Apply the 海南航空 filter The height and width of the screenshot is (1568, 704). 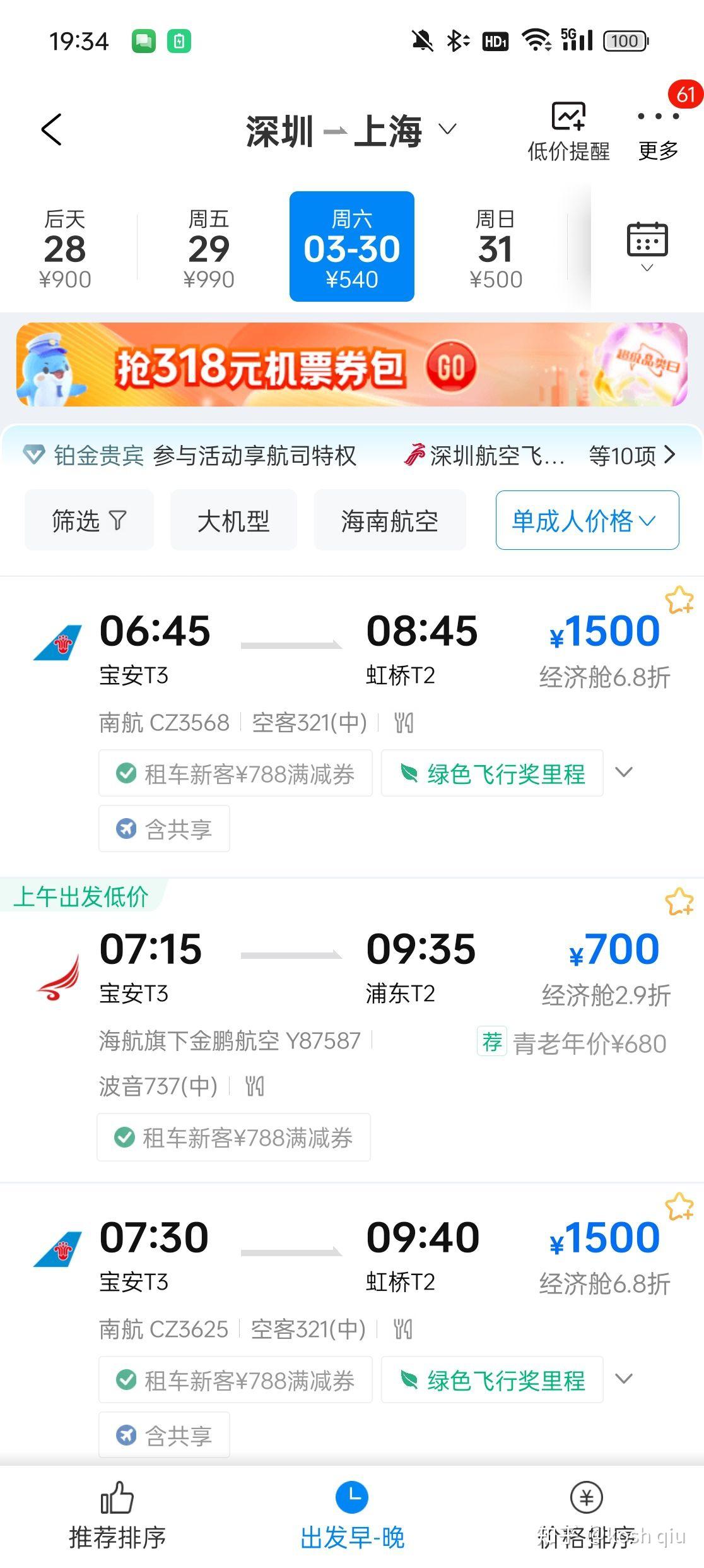click(x=389, y=520)
